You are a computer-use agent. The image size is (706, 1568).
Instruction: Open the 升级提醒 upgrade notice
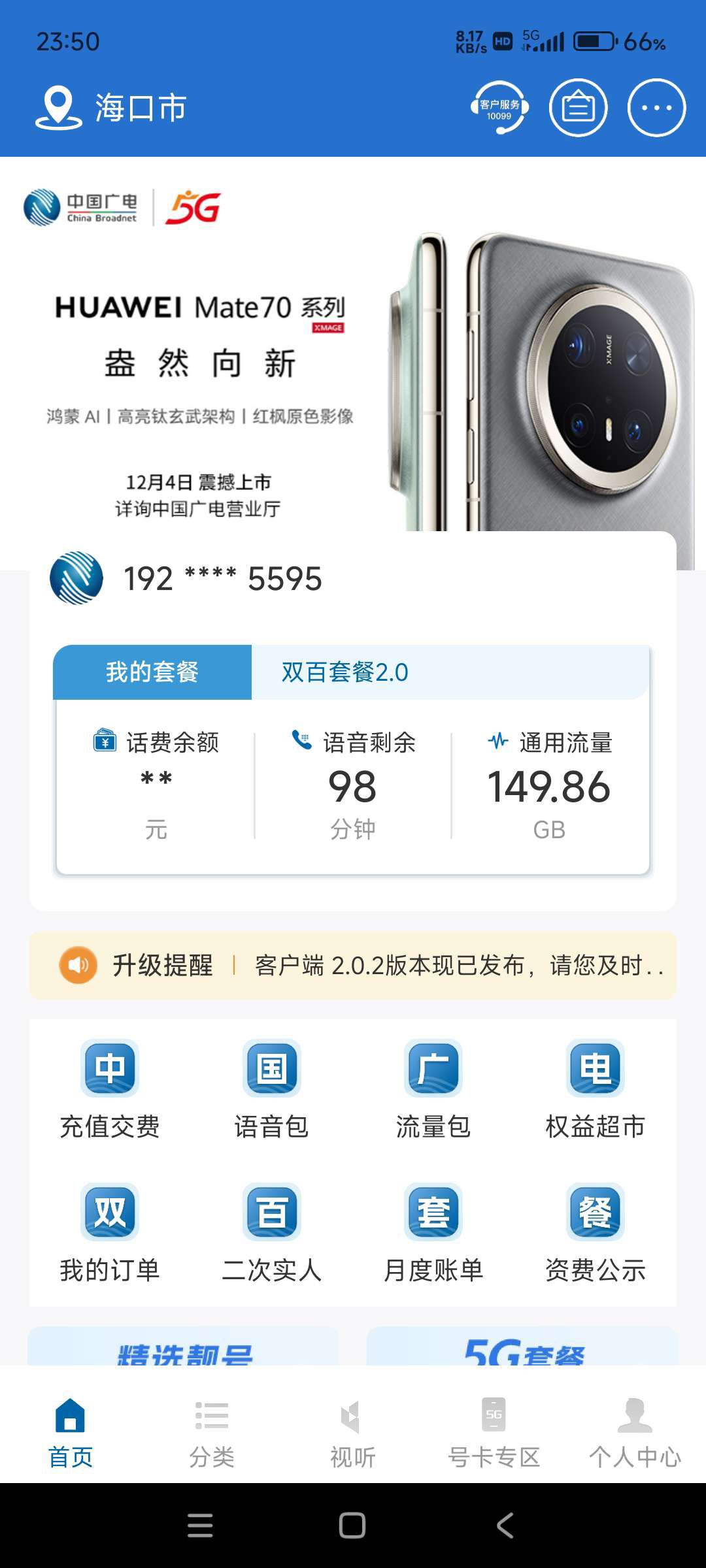tap(353, 965)
